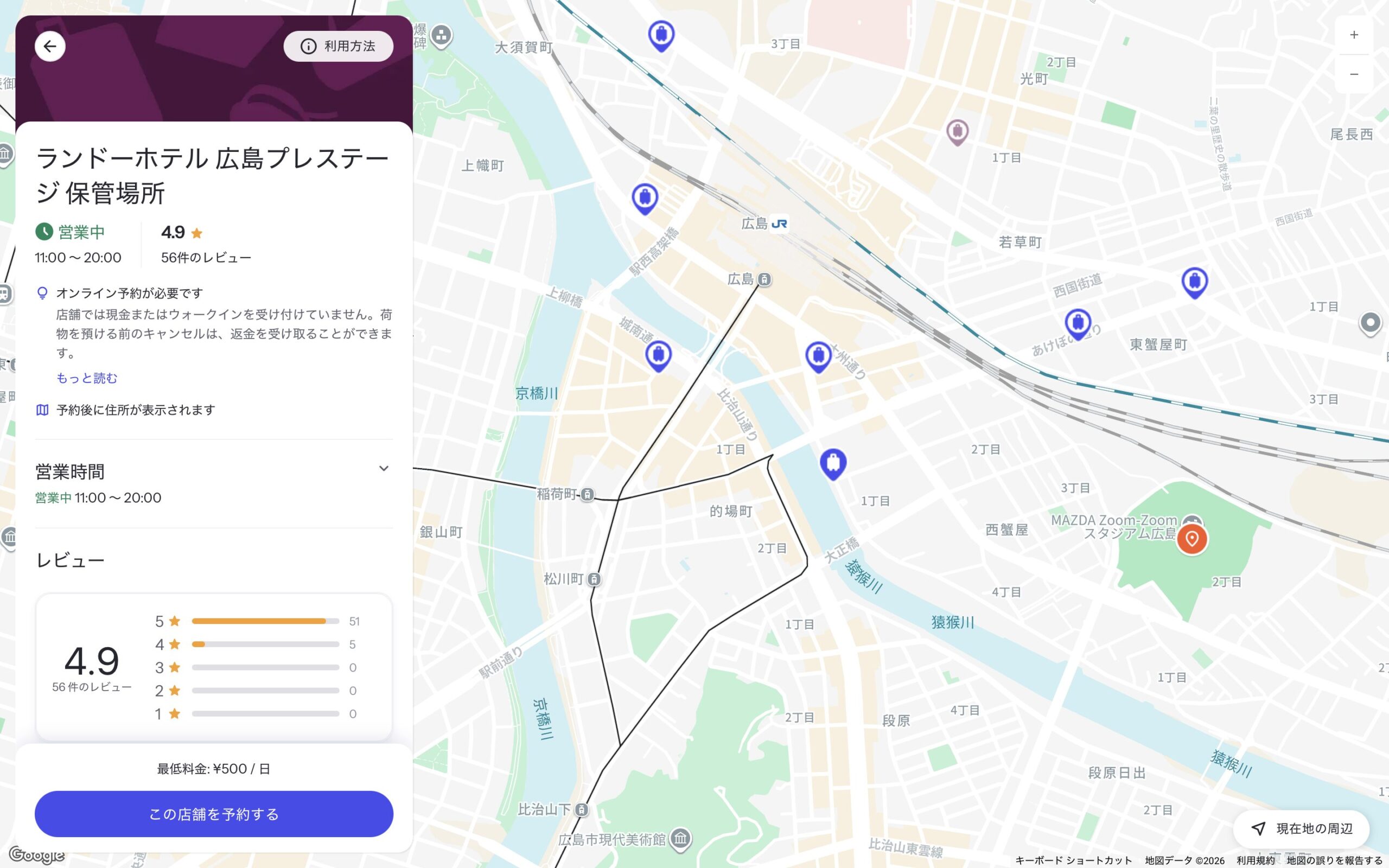Expand the 営業時間 section
Image resolution: width=1389 pixels, height=868 pixels.
point(384,468)
